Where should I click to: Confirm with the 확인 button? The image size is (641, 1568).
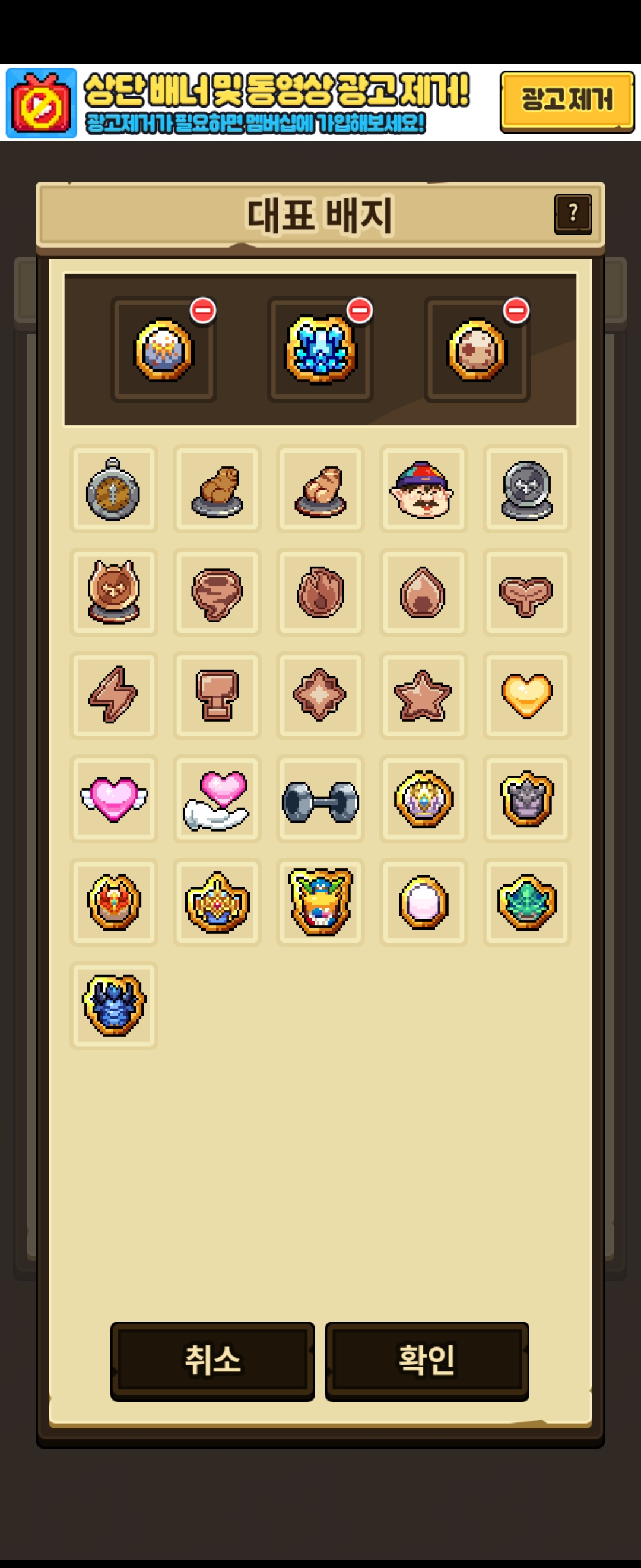pos(426,1360)
